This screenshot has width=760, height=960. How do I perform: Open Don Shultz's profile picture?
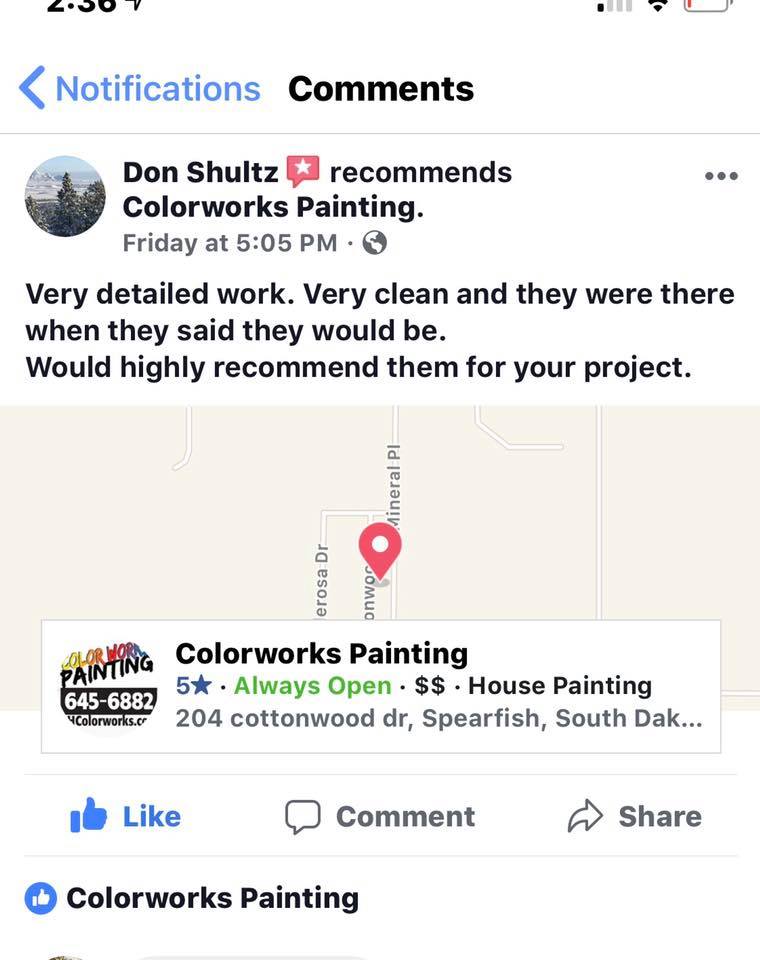[65, 196]
